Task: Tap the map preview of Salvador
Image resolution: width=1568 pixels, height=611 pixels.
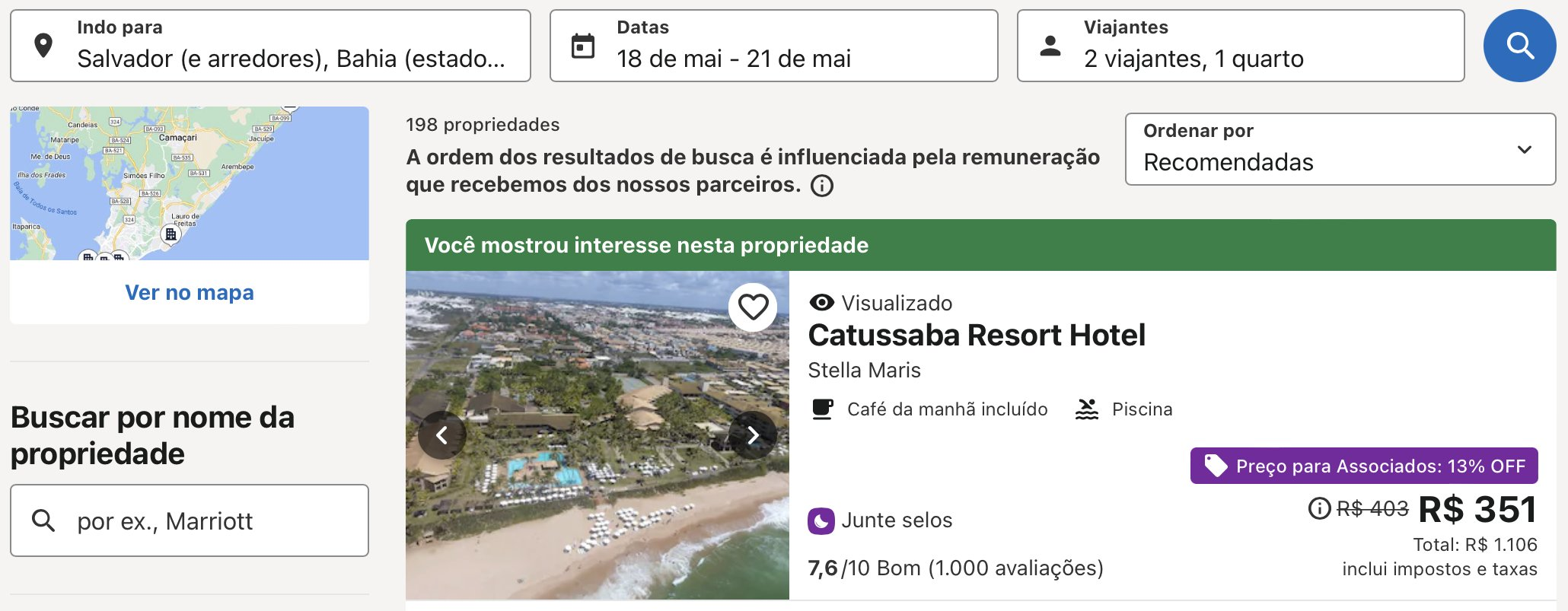Action: tap(190, 183)
